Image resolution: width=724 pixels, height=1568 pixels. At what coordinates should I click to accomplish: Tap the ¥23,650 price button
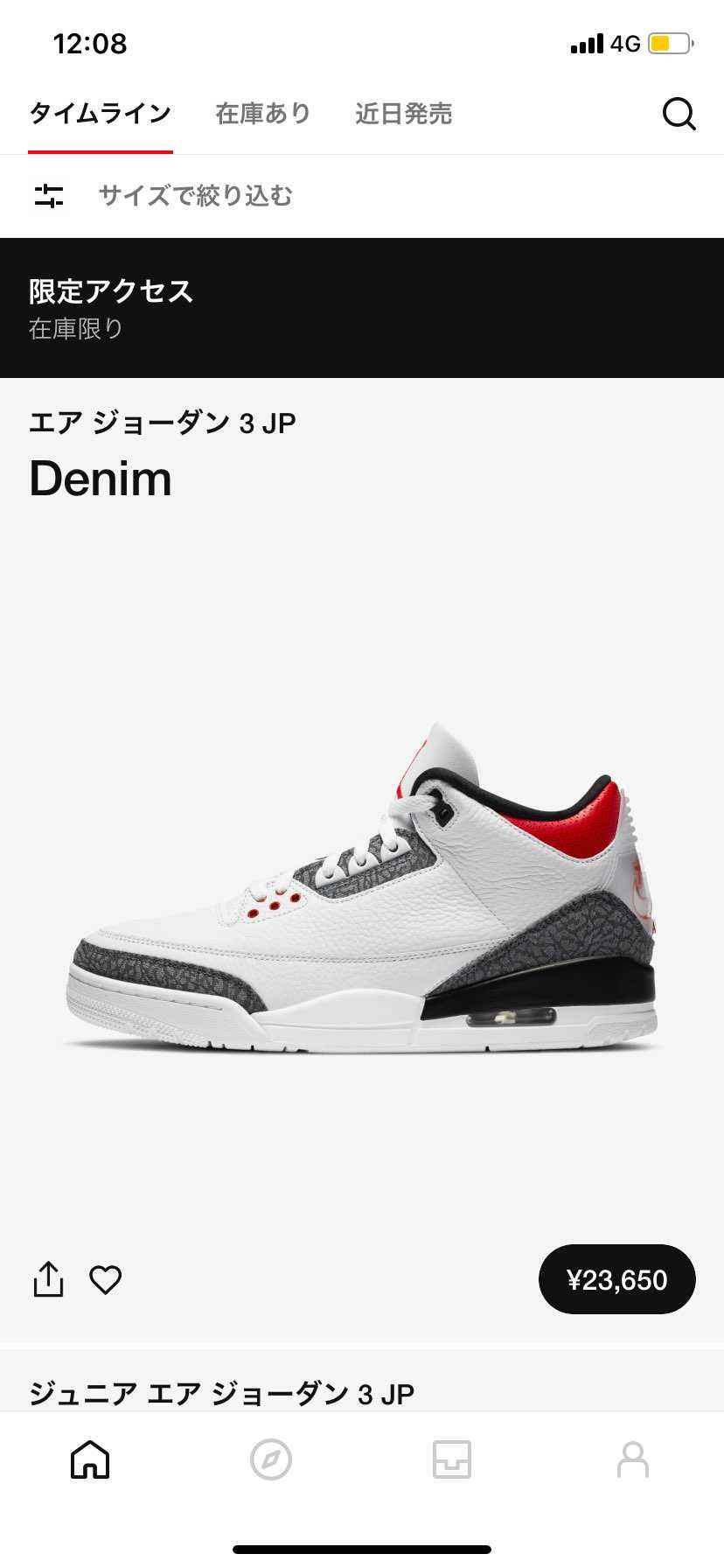coord(616,1279)
